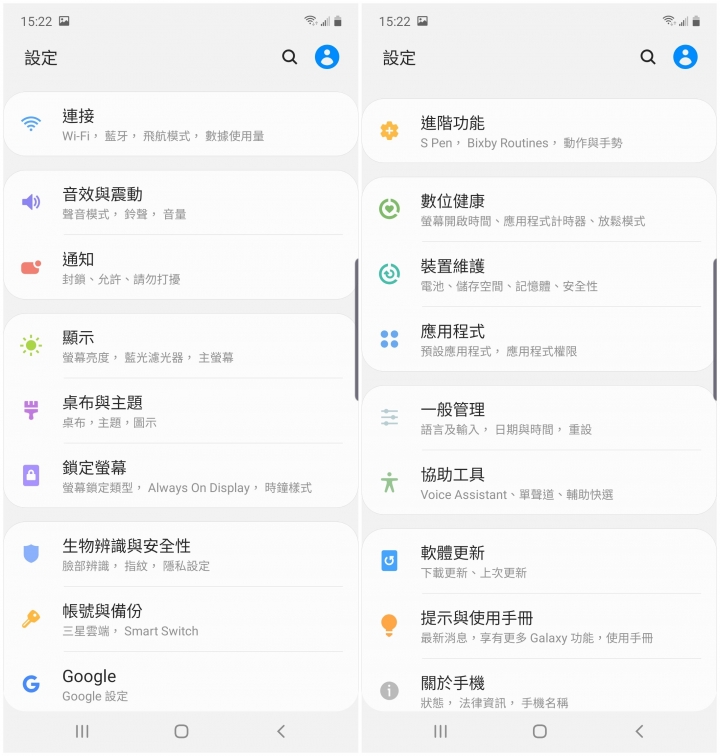Check 軟體更新
The height and width of the screenshot is (756, 720).
coord(538,560)
